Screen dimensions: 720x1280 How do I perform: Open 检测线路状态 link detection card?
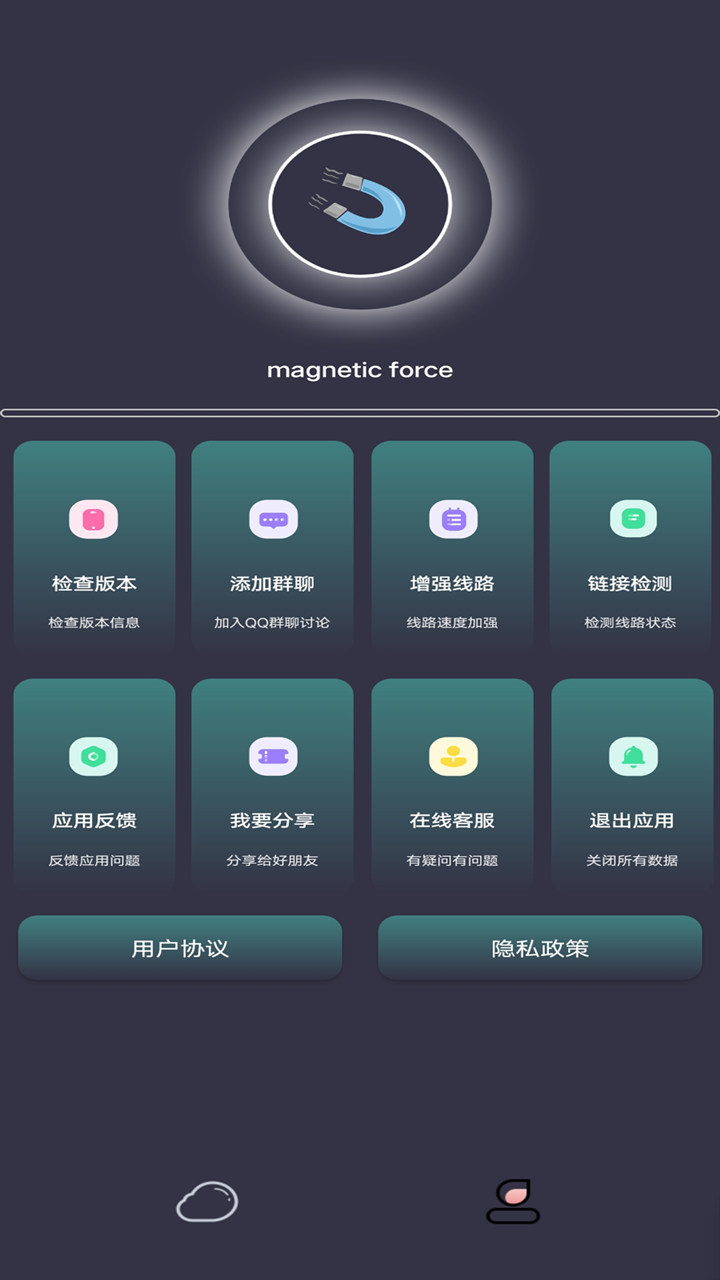(632, 620)
